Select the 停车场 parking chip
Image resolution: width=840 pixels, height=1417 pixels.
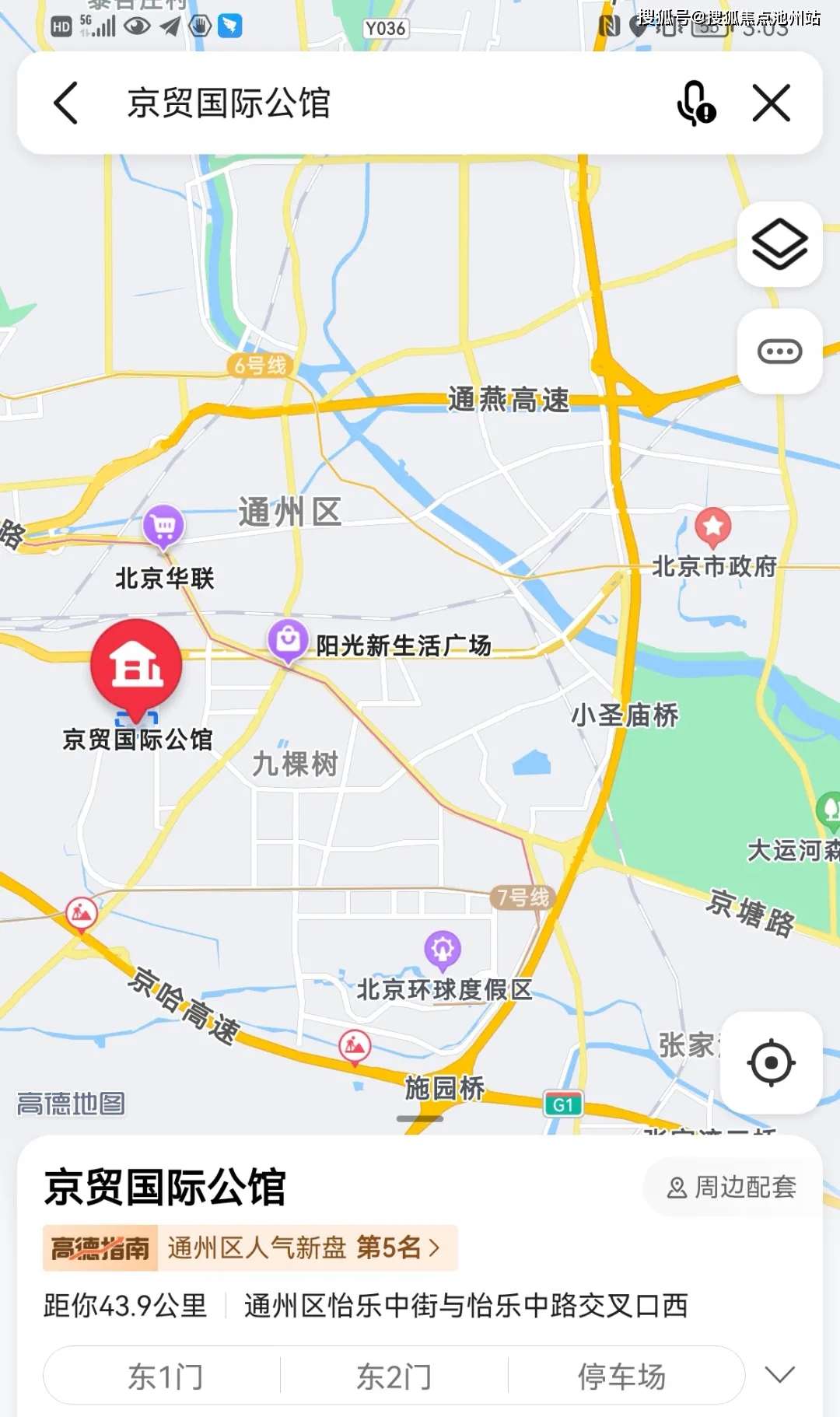click(x=621, y=1376)
